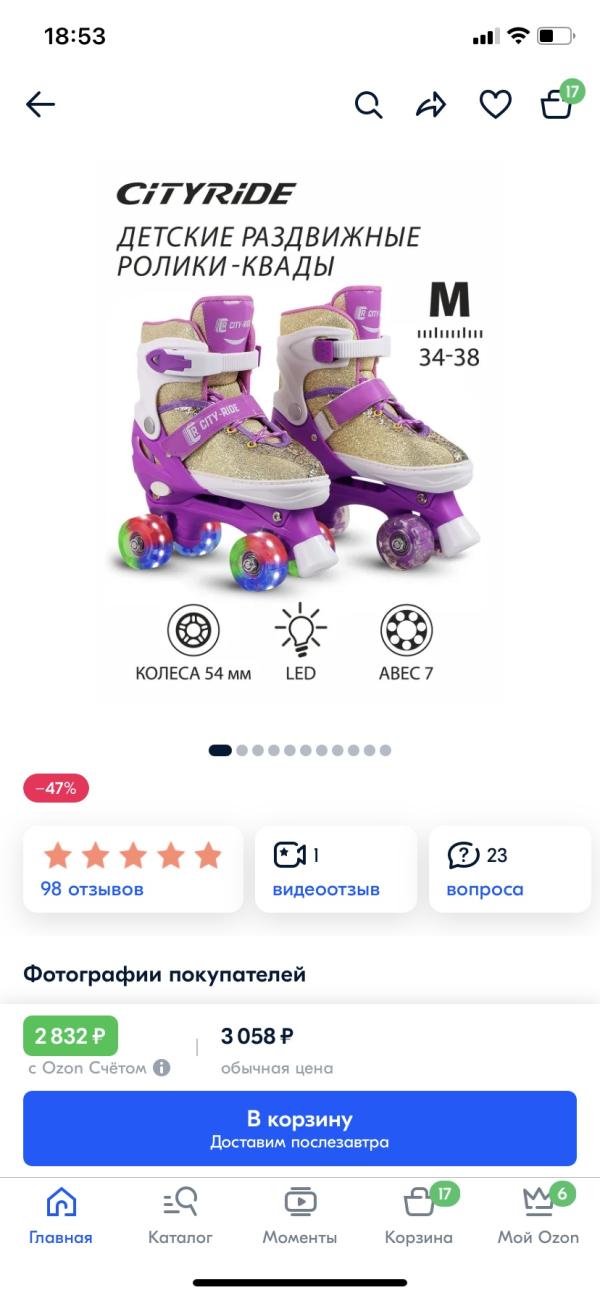The height and width of the screenshot is (1297, 600).
Task: Open search with the magnifier icon
Action: point(368,104)
